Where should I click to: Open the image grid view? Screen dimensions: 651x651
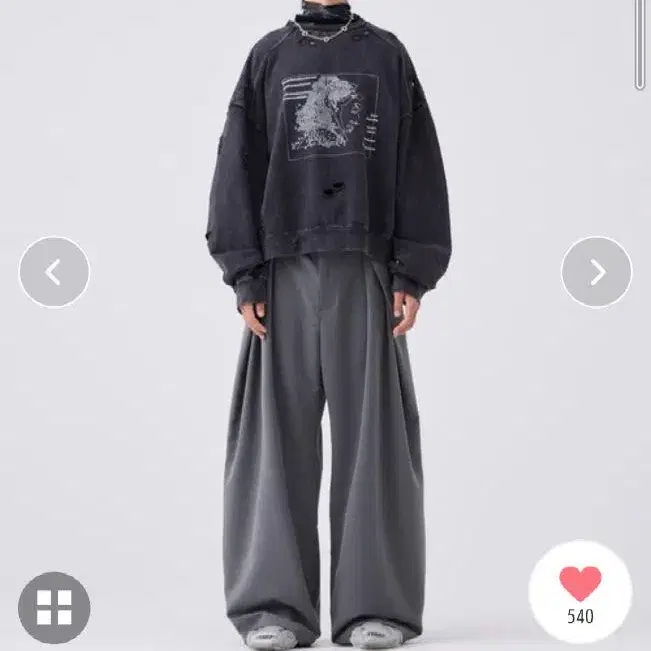tap(54, 608)
